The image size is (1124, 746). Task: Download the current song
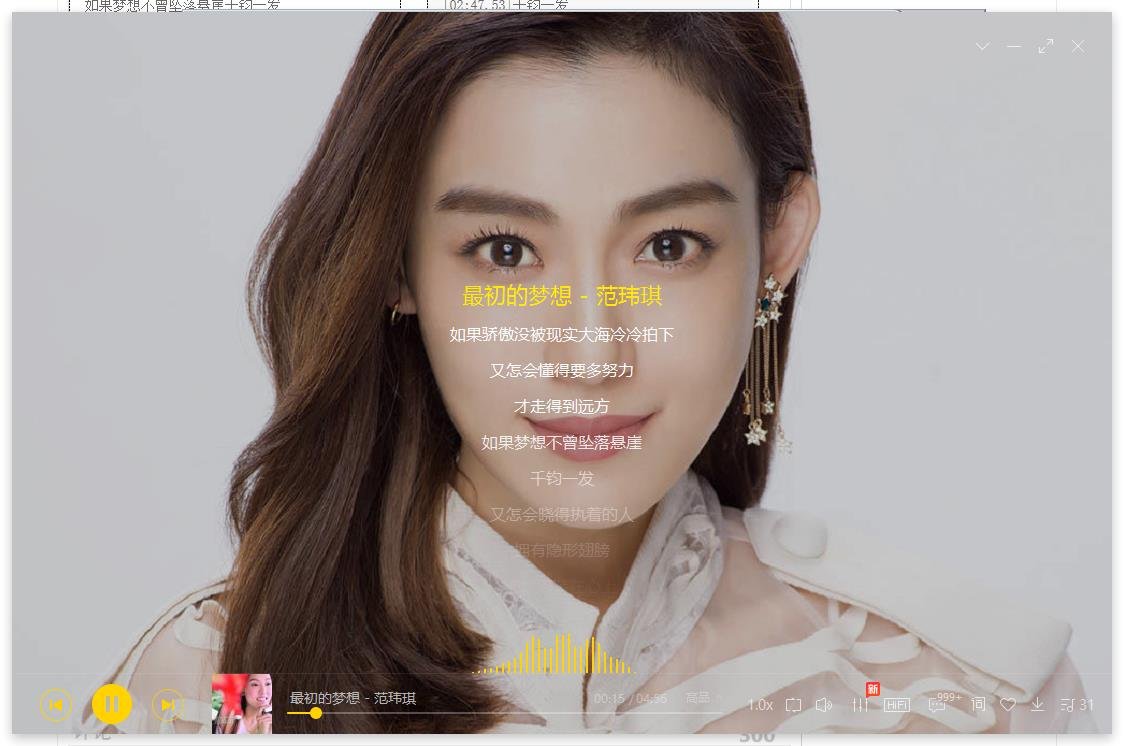1038,704
